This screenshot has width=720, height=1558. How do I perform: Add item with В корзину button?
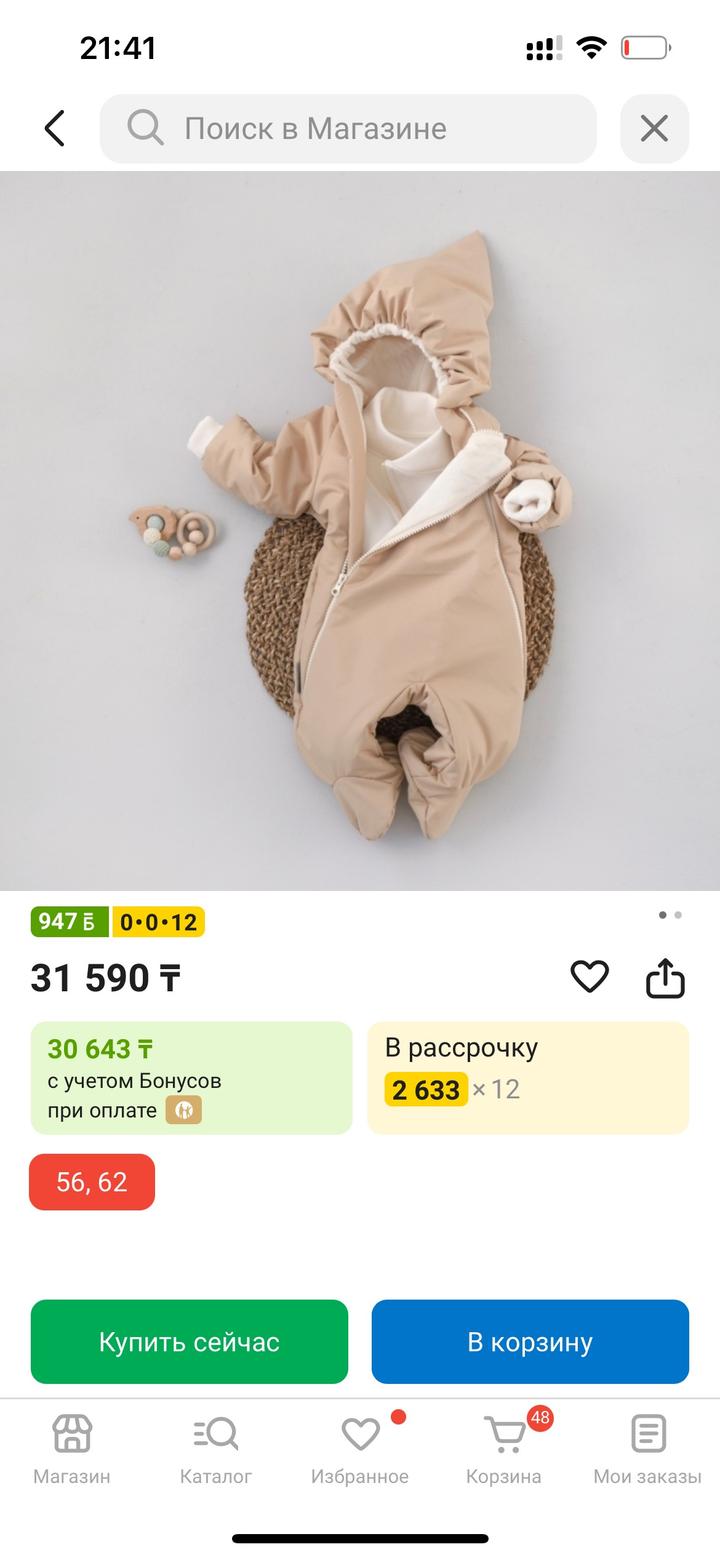[530, 1341]
